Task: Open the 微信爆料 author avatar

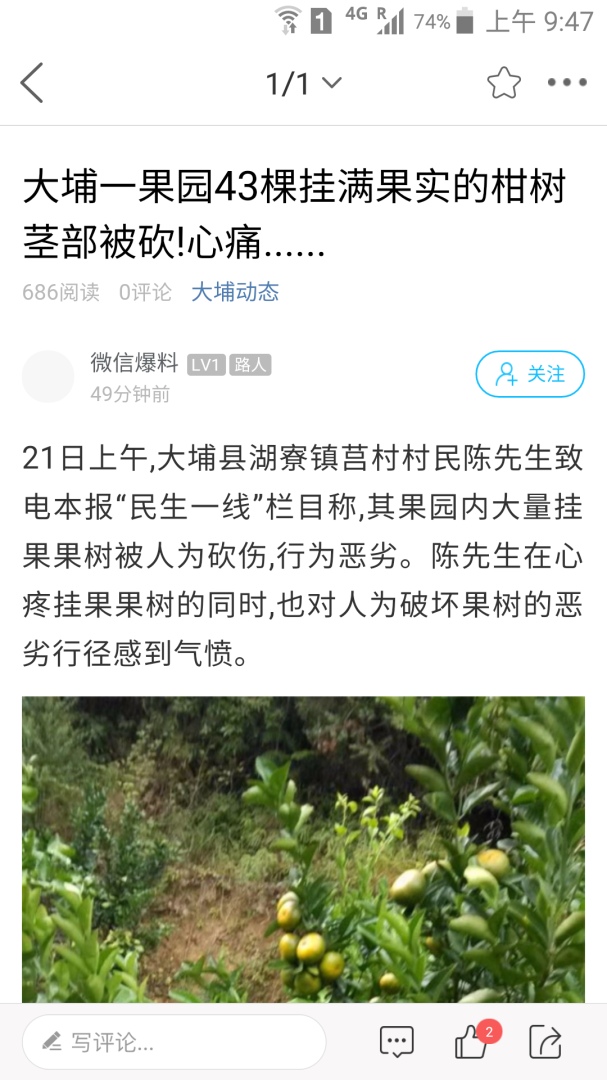Action: click(x=48, y=377)
